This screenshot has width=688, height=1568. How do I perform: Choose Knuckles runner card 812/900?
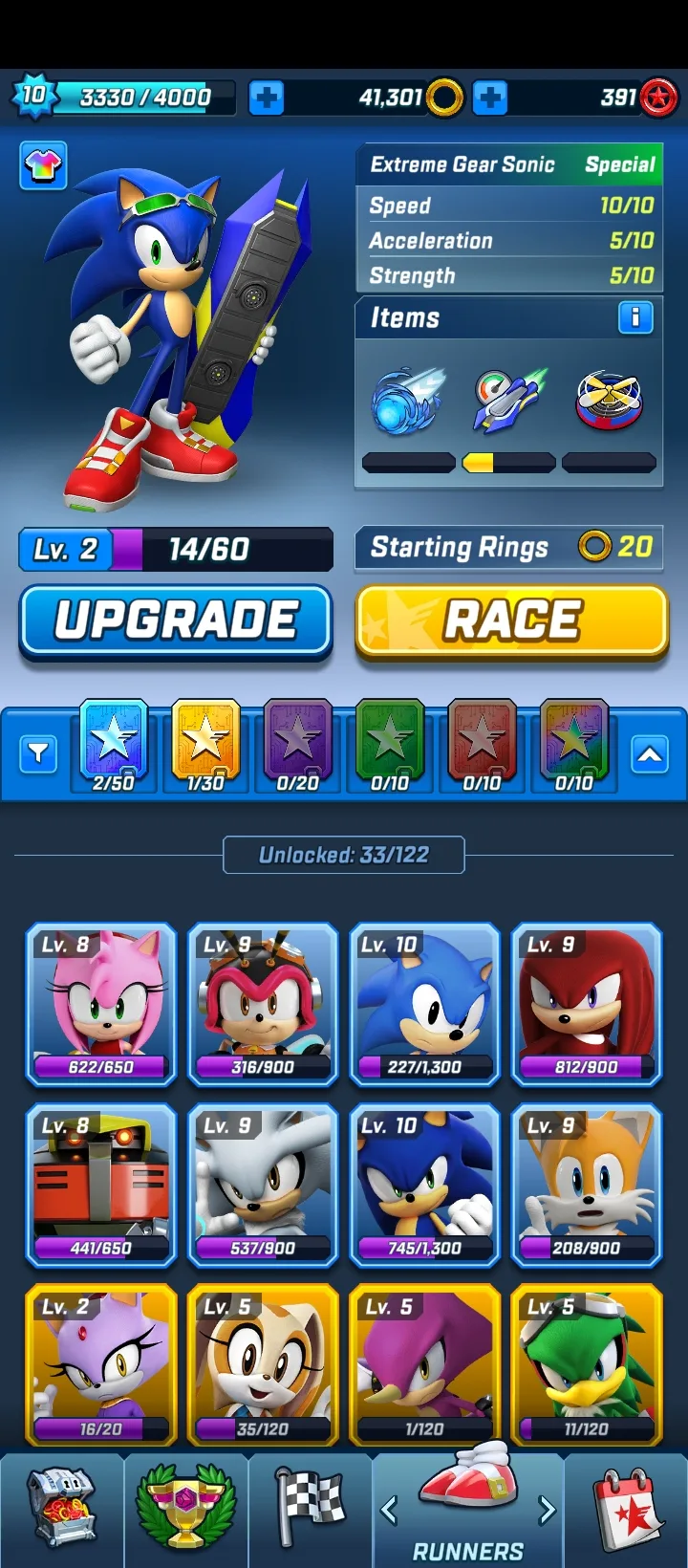coord(587,1004)
